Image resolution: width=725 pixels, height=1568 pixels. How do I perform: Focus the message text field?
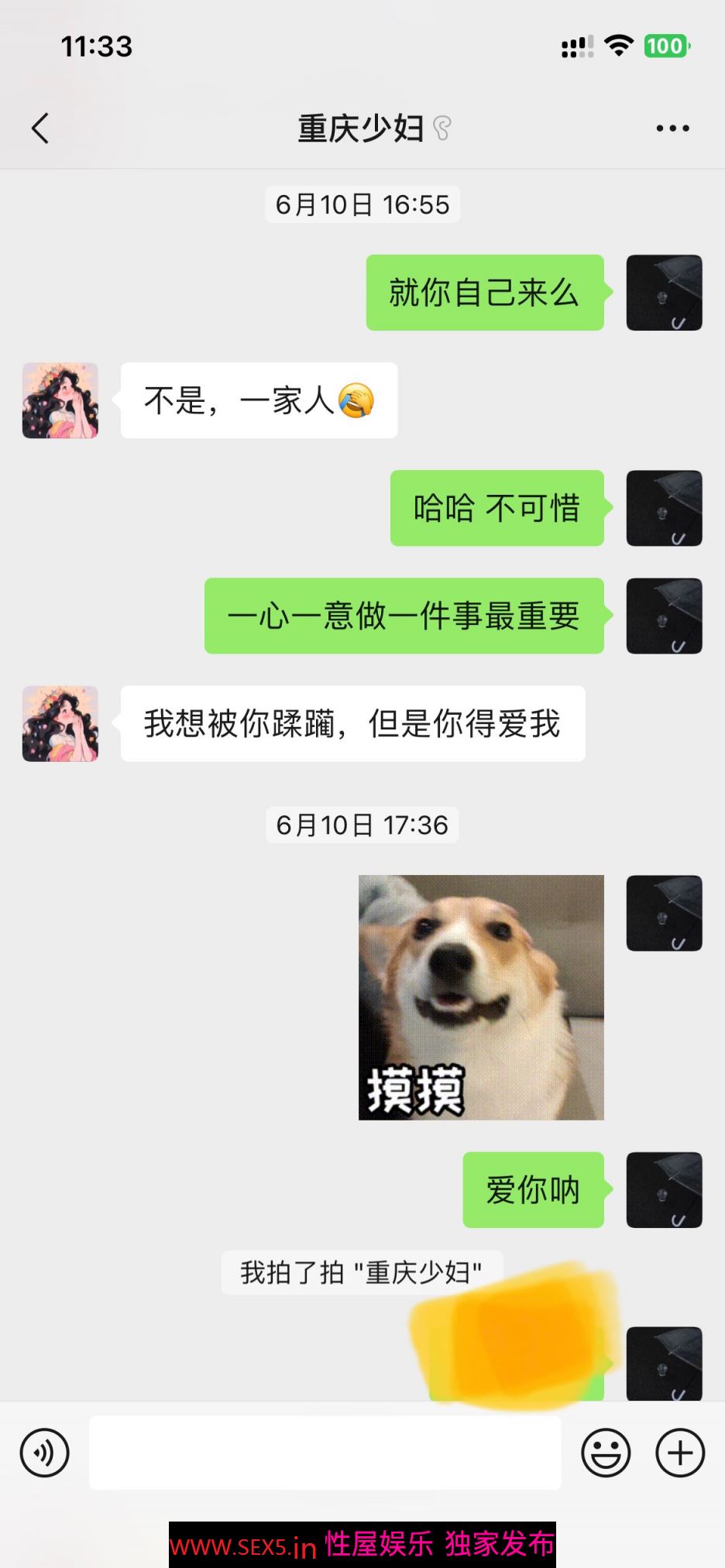[325, 1453]
